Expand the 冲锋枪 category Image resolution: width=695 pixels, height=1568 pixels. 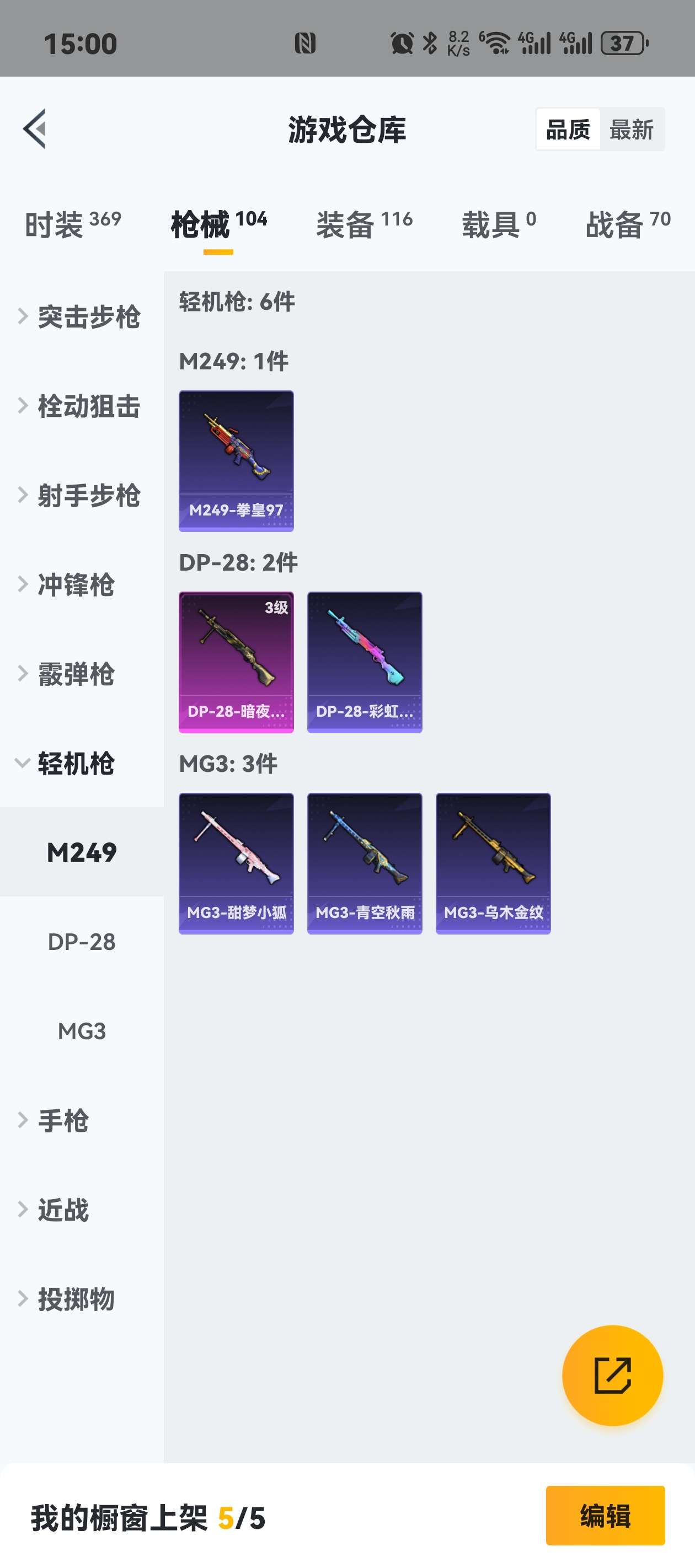pyautogui.click(x=76, y=584)
